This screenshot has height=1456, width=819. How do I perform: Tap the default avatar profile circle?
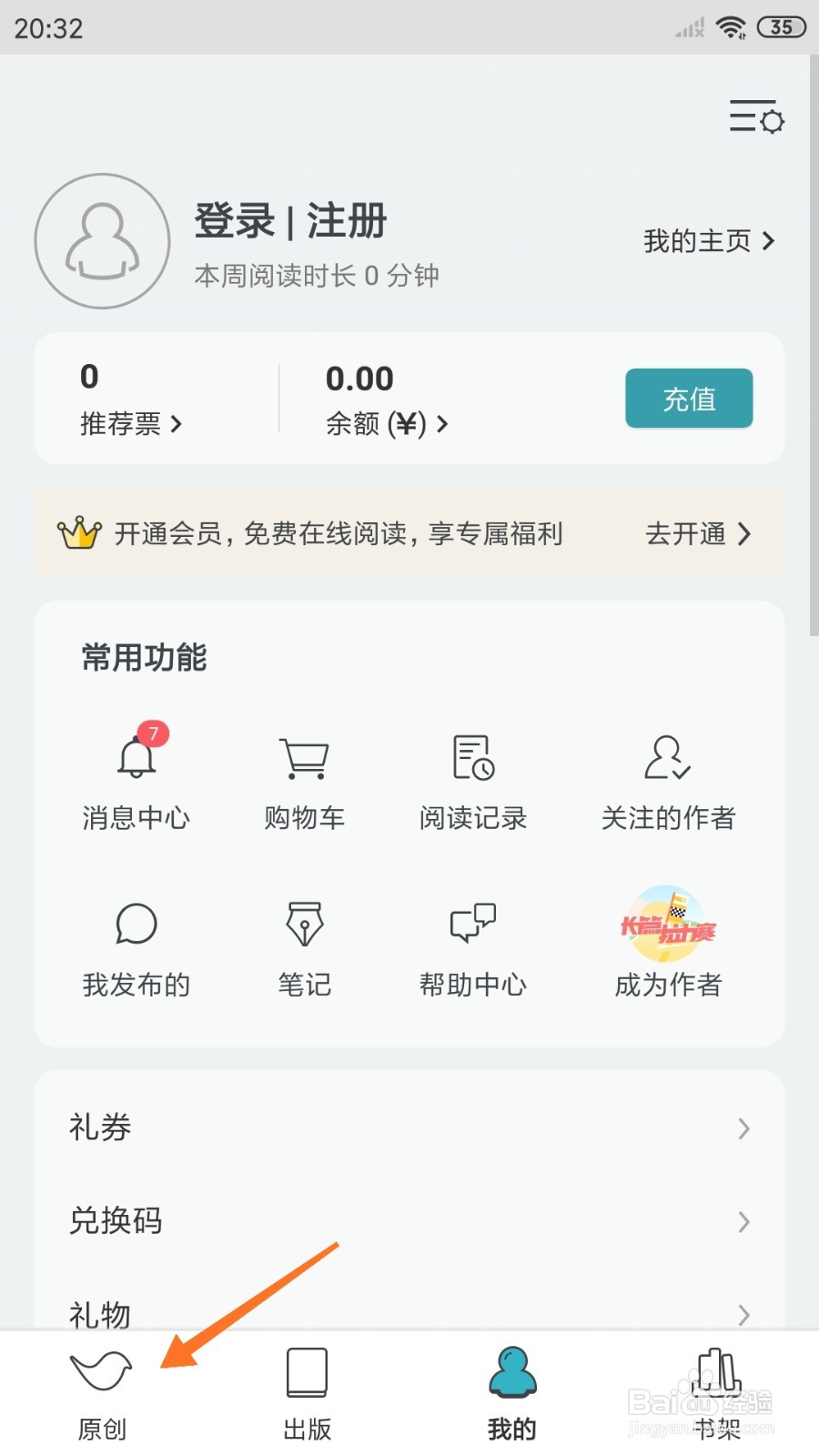pos(102,241)
